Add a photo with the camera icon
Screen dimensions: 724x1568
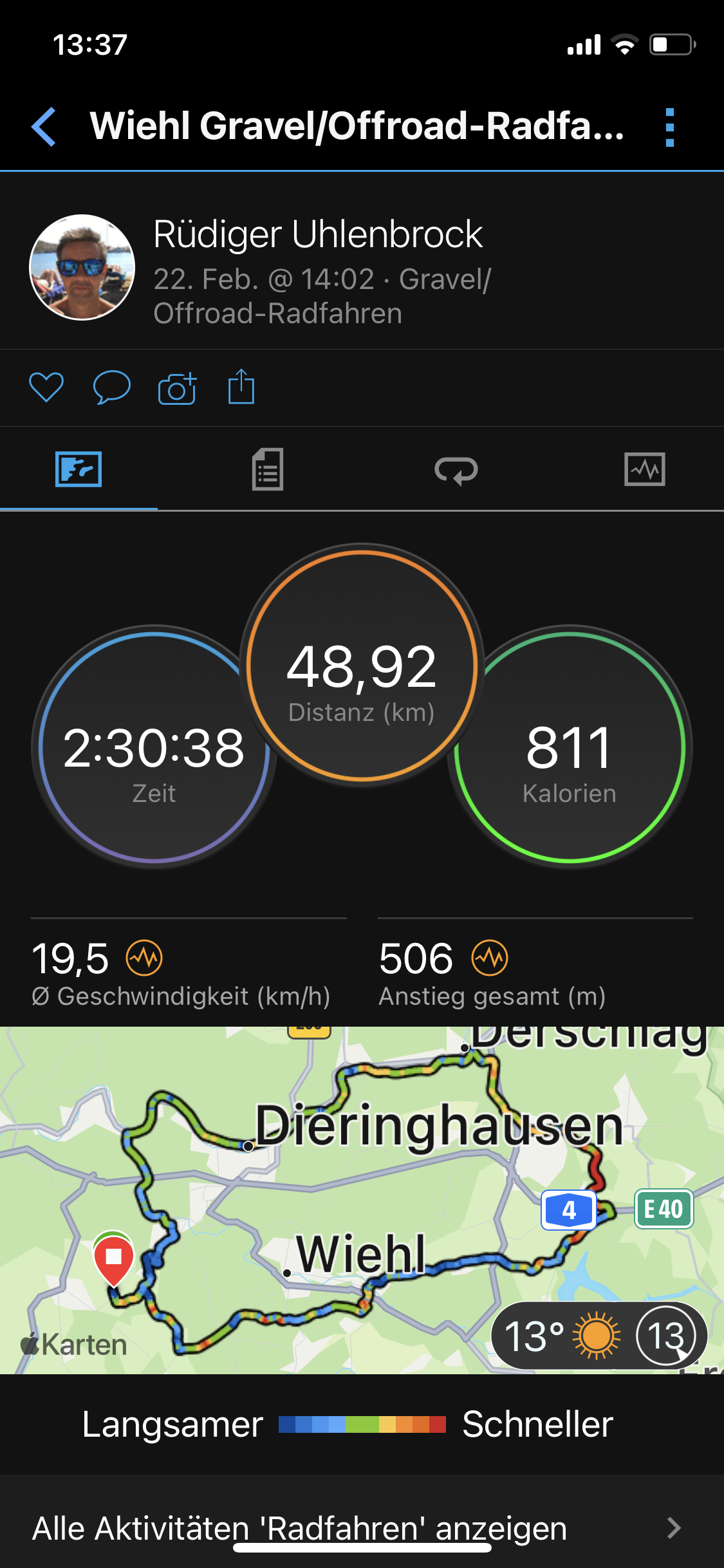[177, 387]
